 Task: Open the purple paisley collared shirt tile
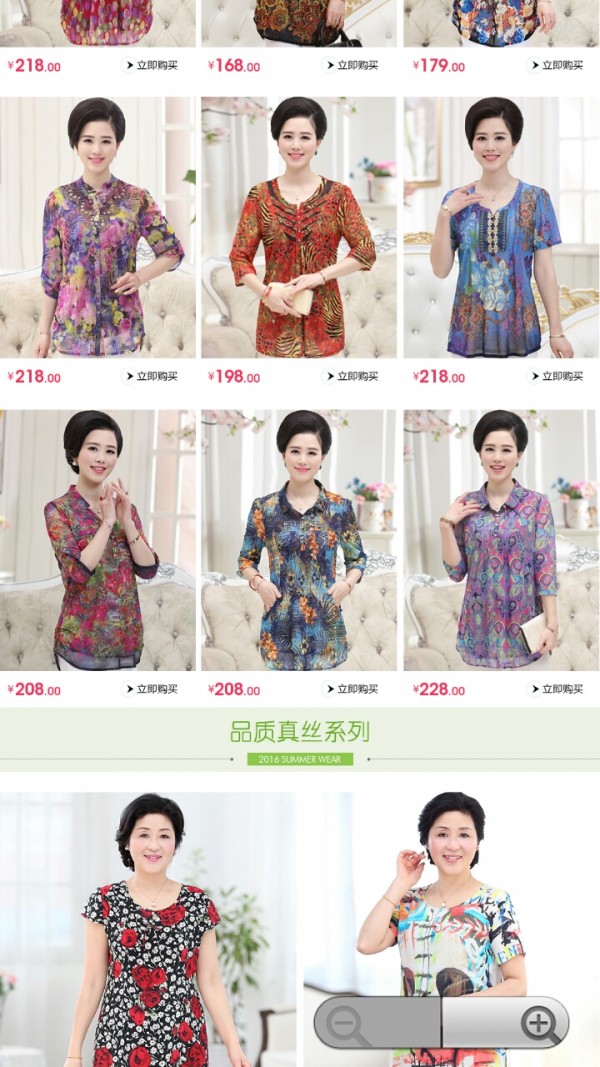(501, 540)
